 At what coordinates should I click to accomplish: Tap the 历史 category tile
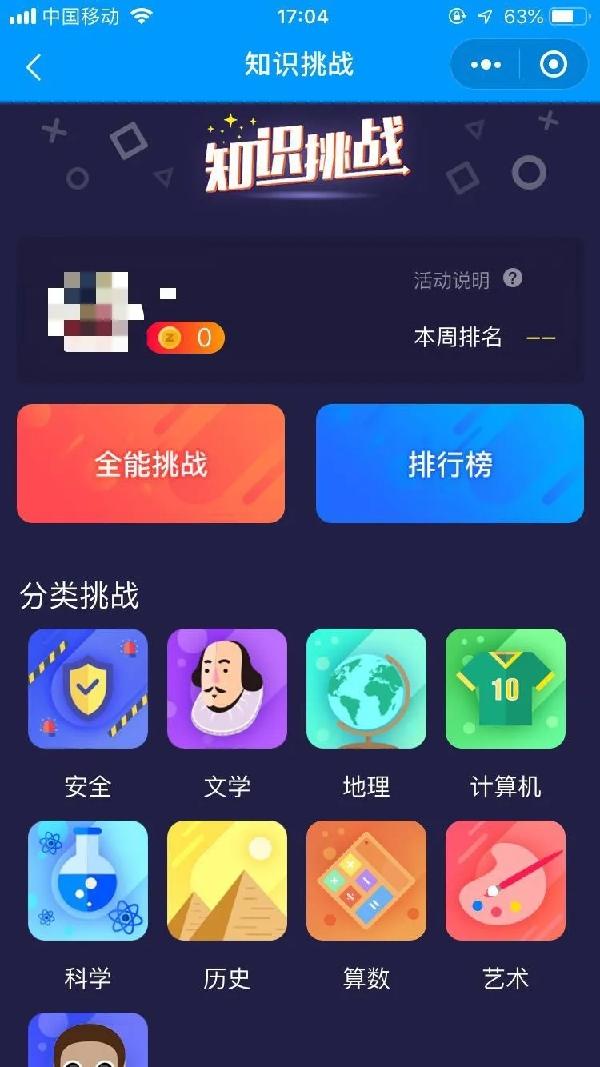(x=227, y=881)
